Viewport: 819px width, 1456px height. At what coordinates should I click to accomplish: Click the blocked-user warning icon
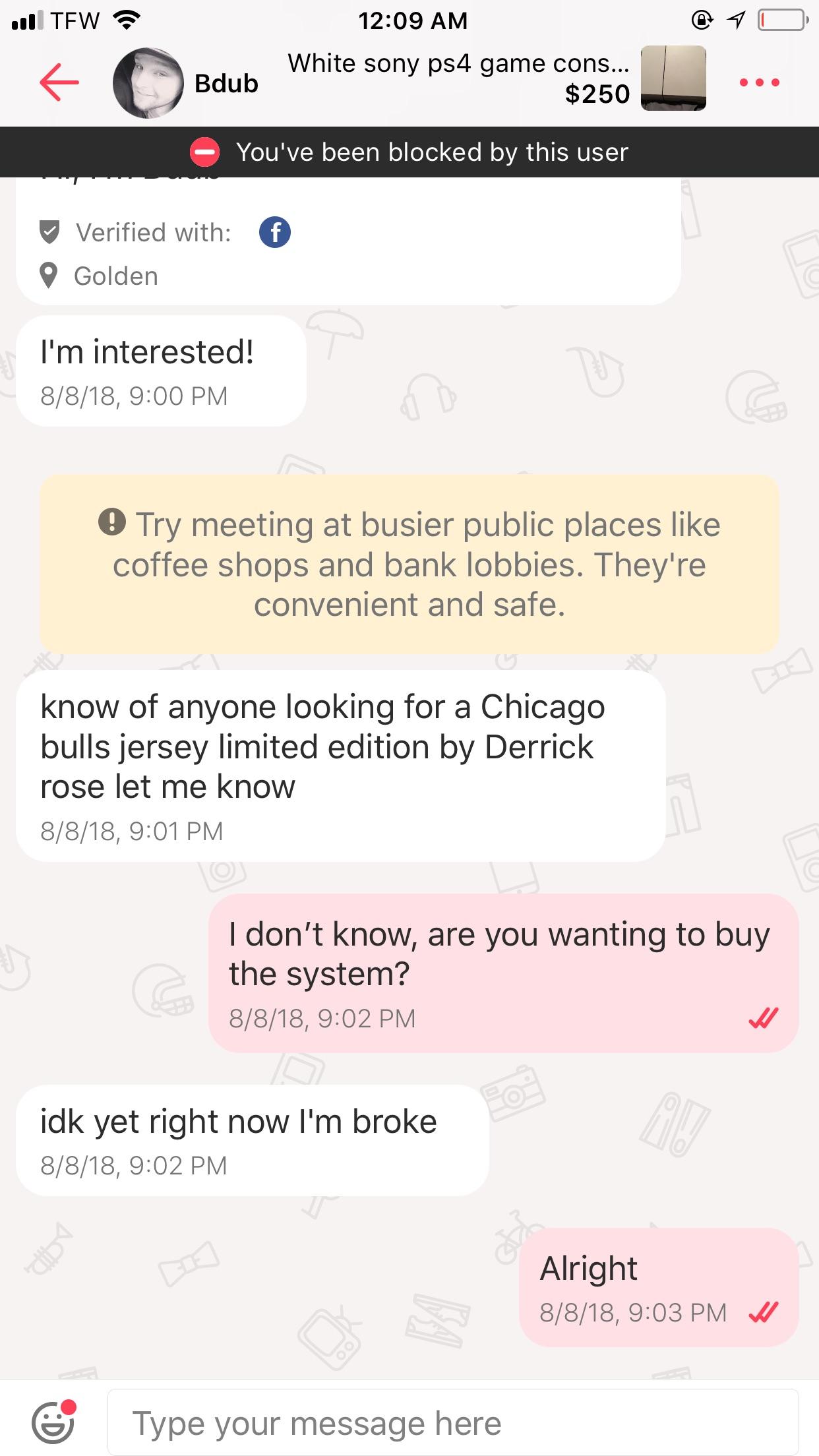pyautogui.click(x=205, y=152)
